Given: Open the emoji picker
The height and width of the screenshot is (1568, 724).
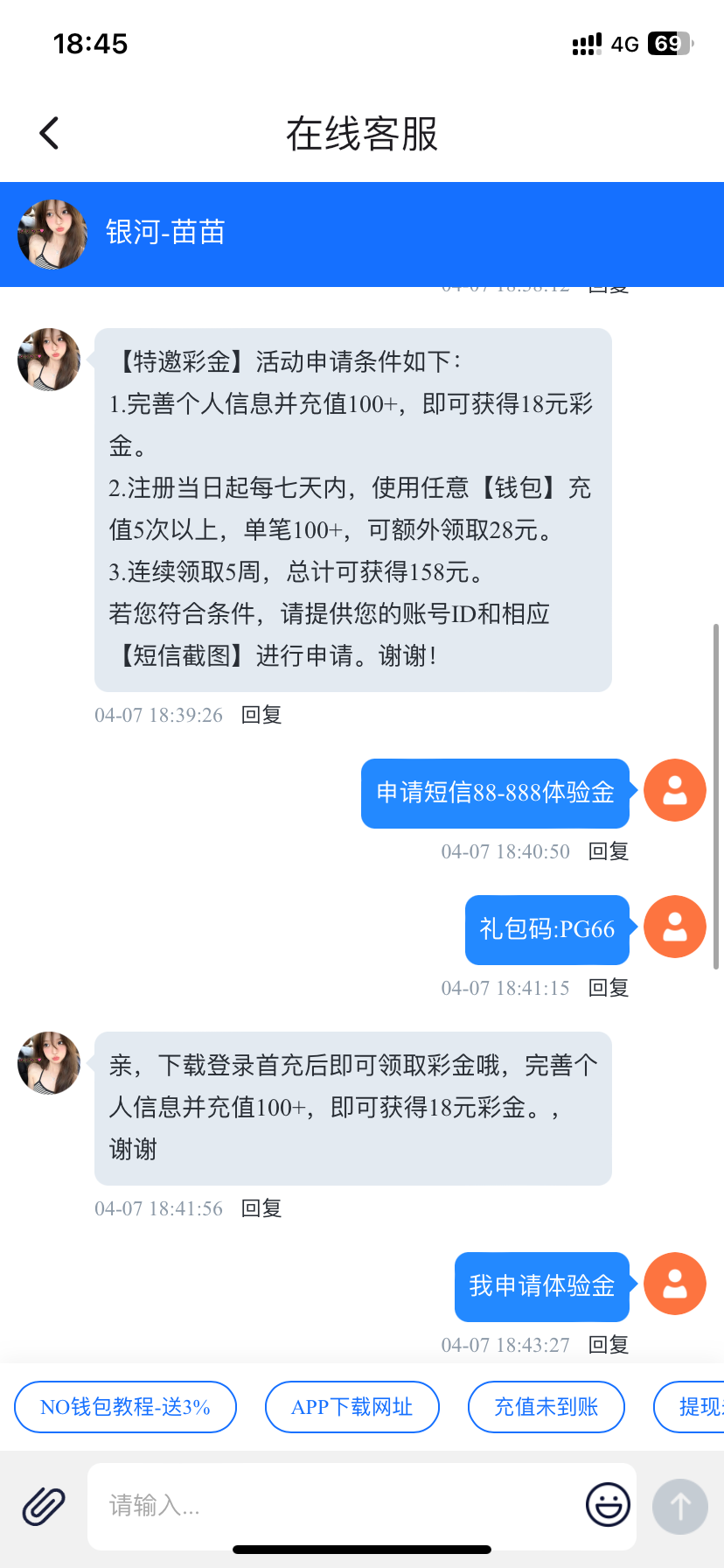Looking at the screenshot, I should pyautogui.click(x=608, y=1505).
